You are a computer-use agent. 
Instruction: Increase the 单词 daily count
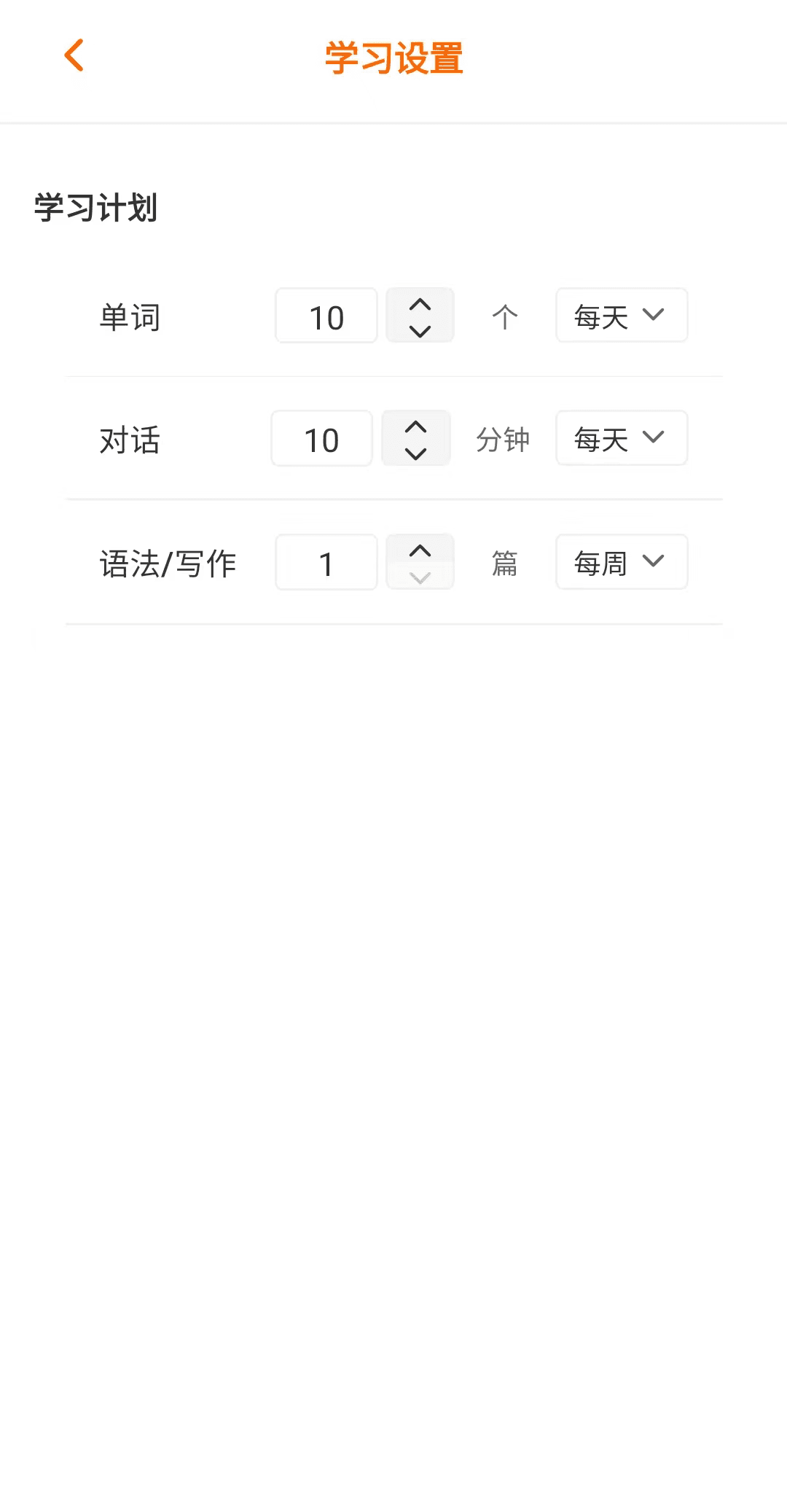[420, 304]
